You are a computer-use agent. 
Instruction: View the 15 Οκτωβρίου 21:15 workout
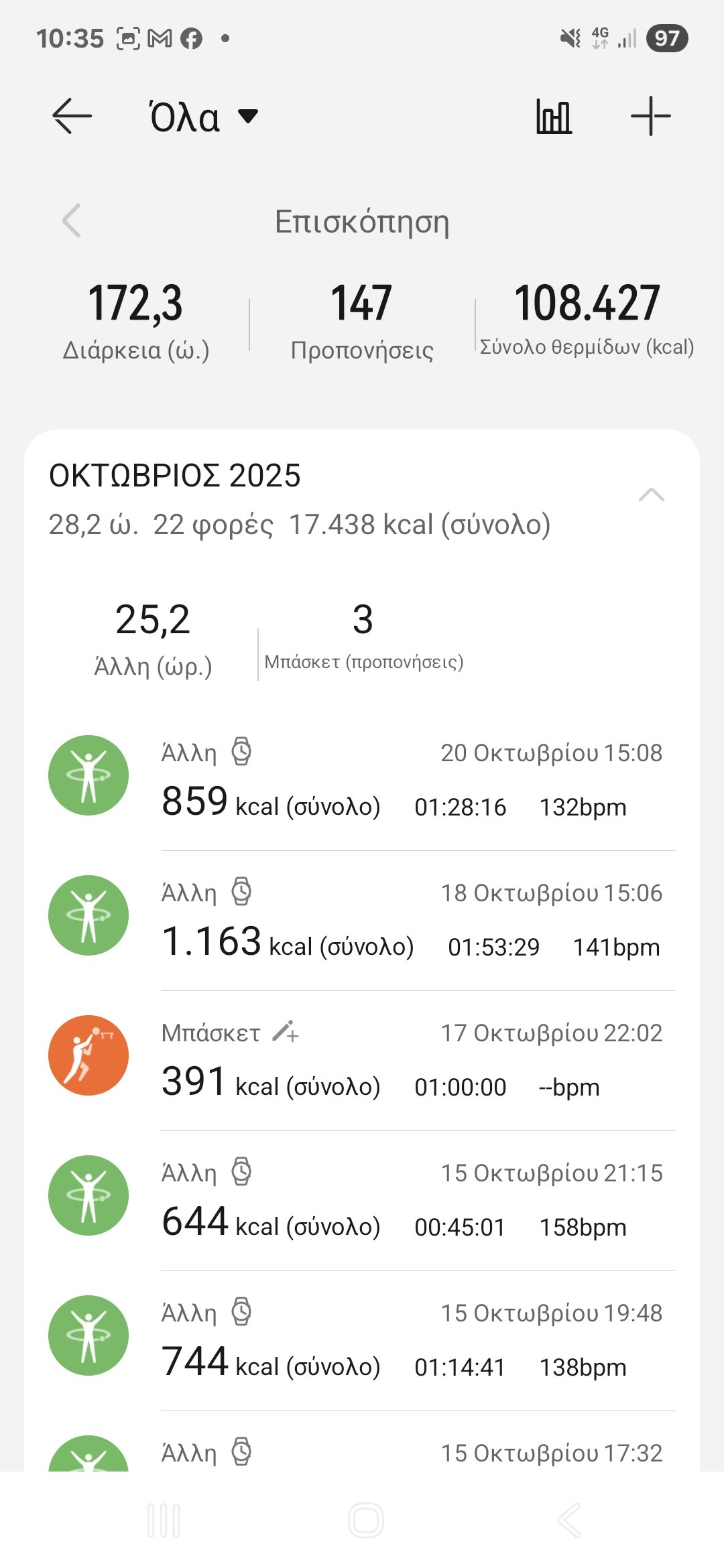(402, 1199)
